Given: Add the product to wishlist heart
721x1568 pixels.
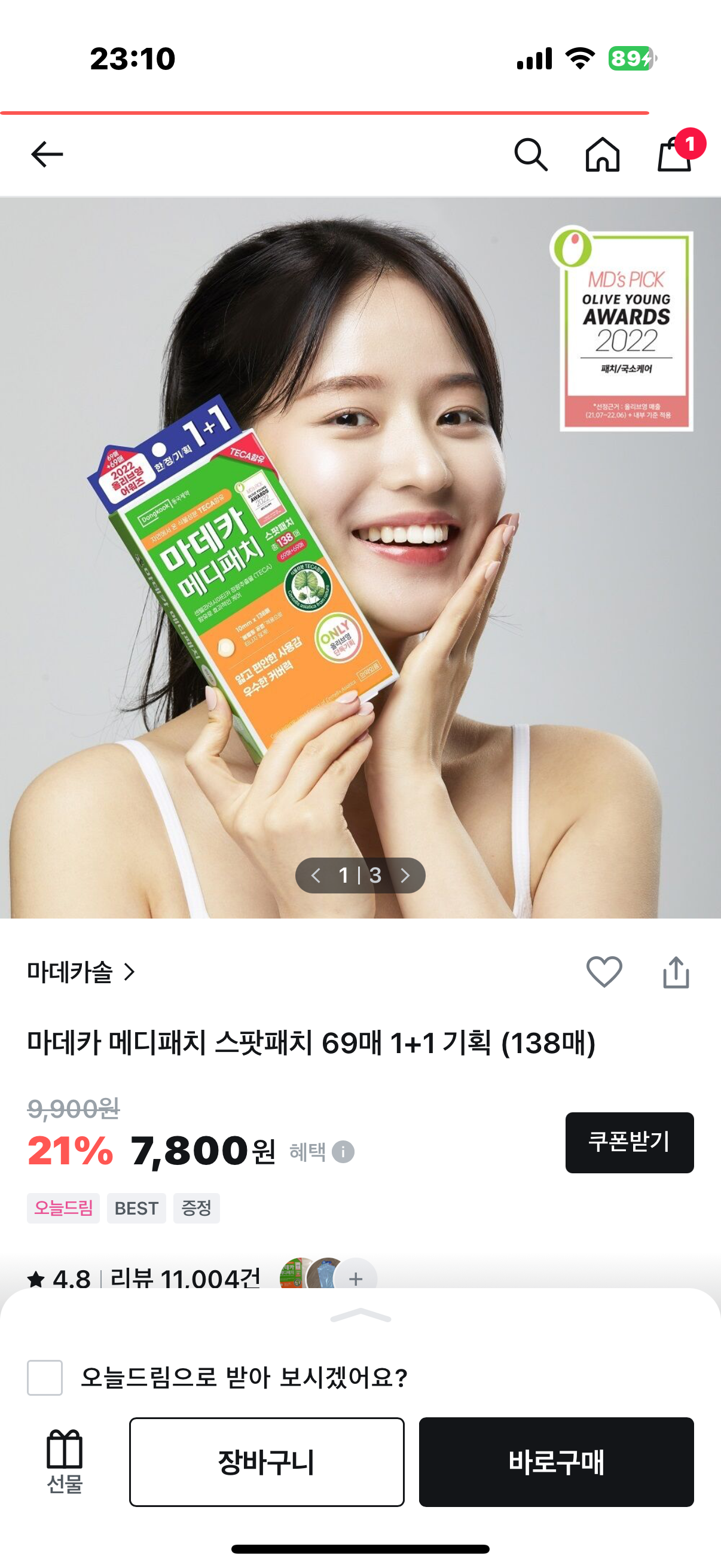Looking at the screenshot, I should tap(604, 971).
